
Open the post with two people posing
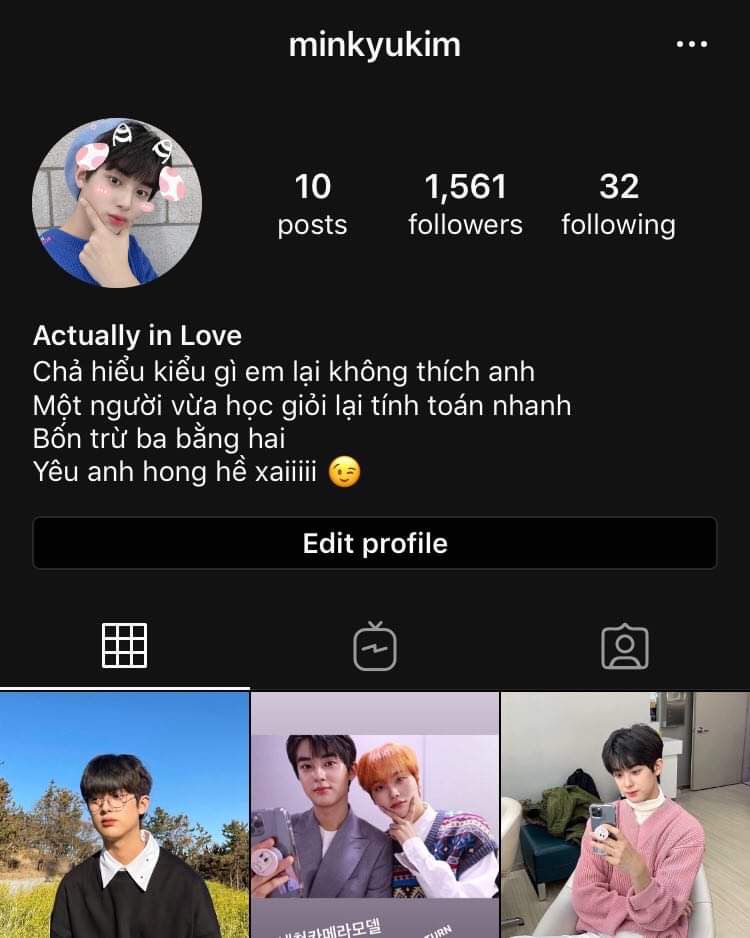375,815
